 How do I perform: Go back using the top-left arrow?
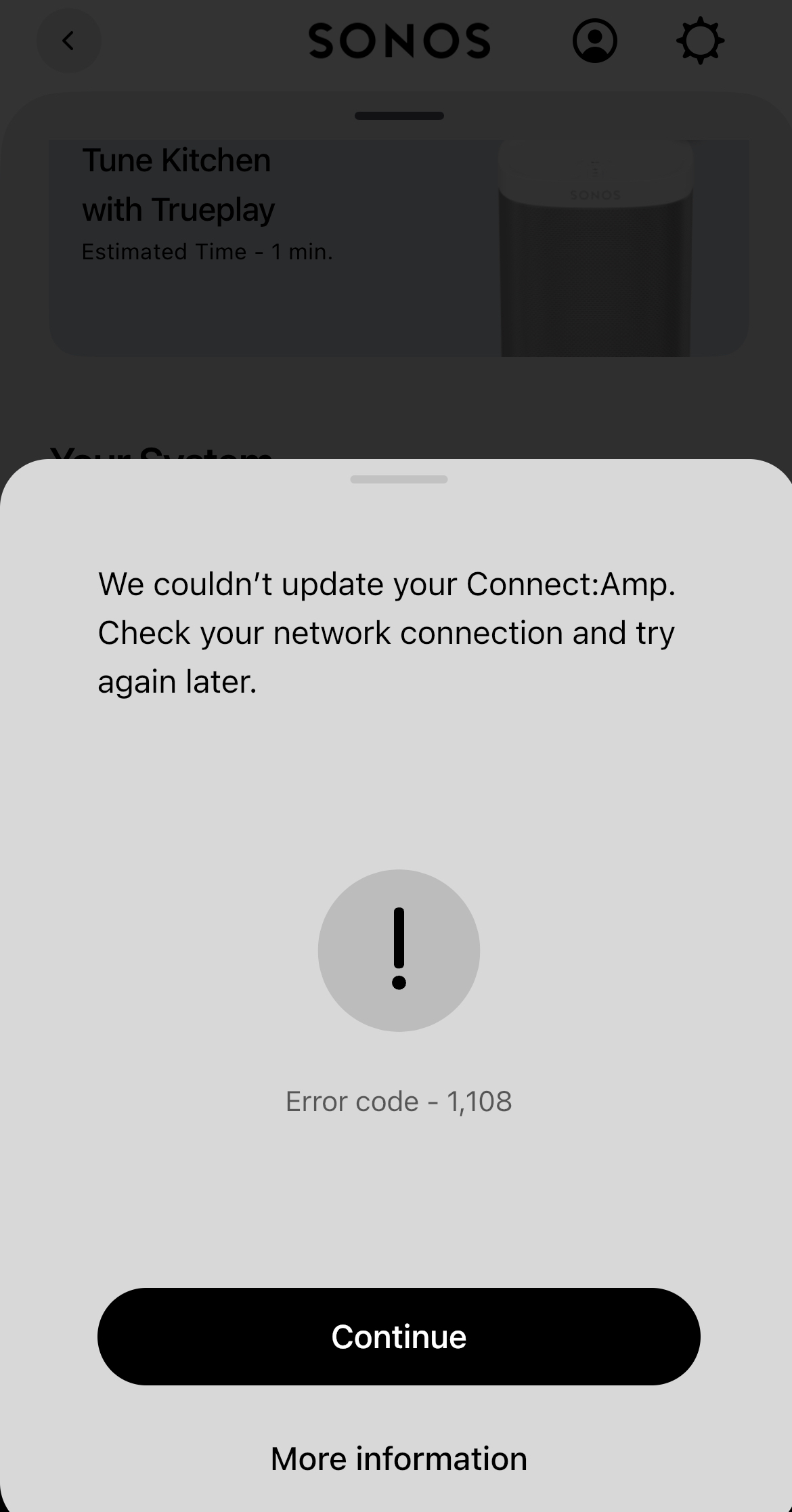[68, 41]
